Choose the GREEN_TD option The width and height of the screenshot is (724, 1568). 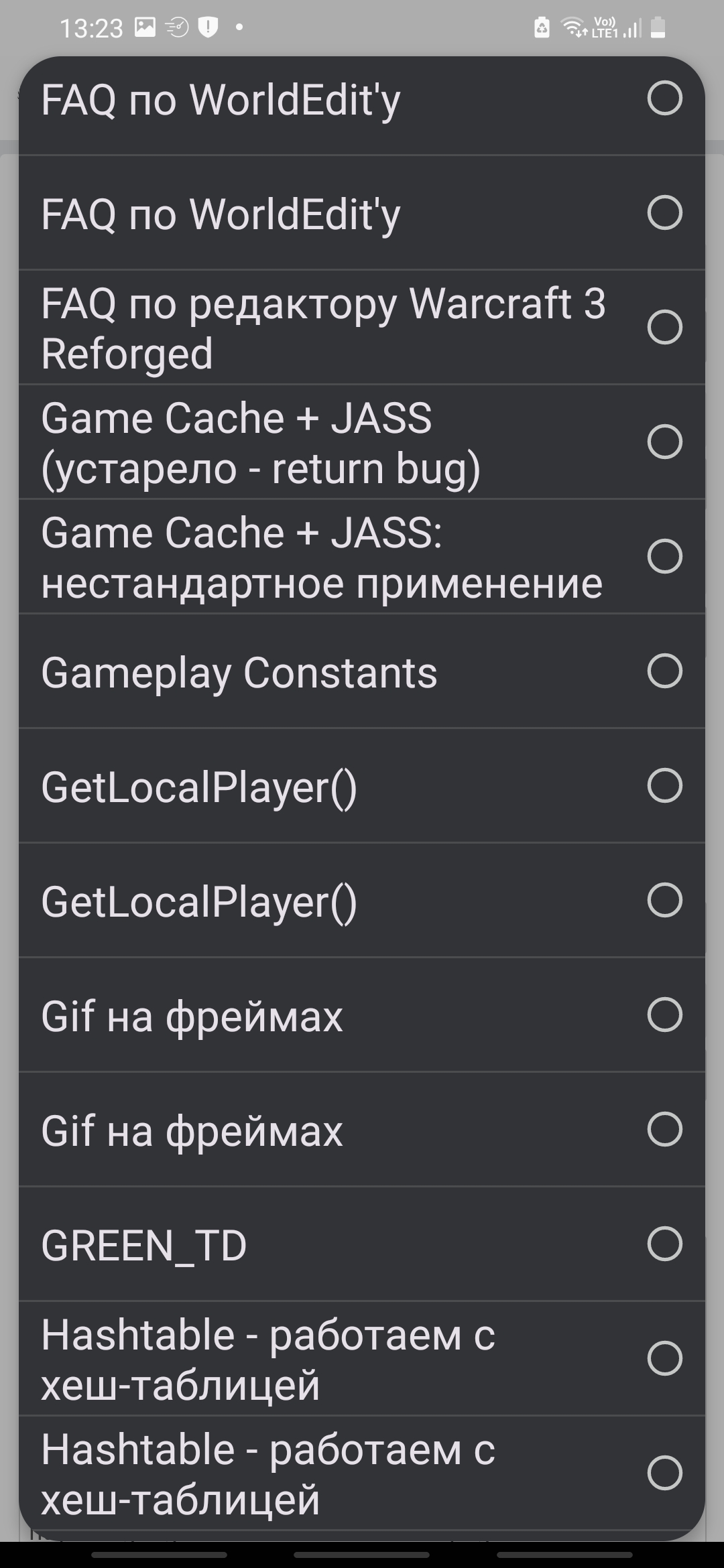(362, 1244)
